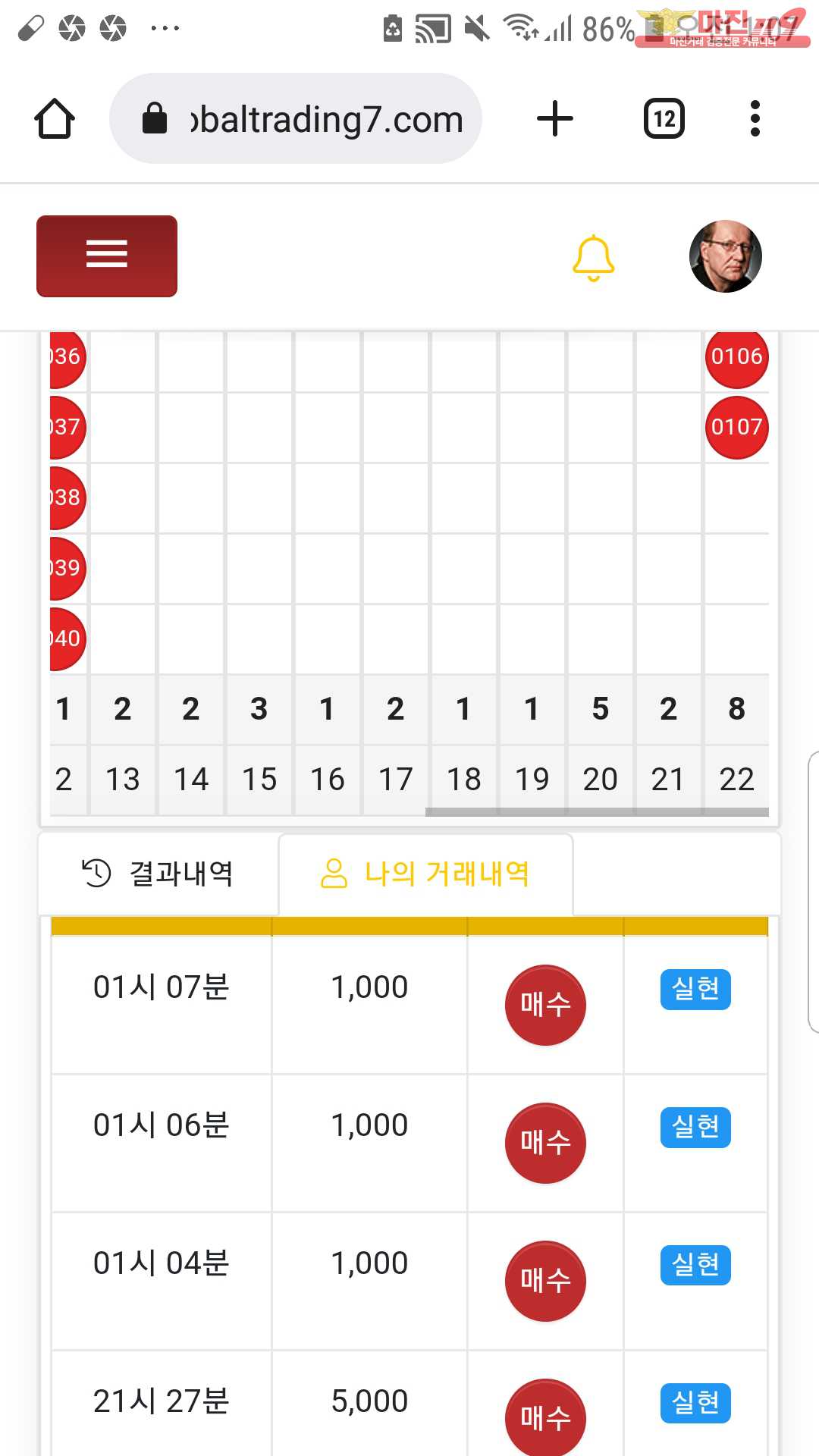Switch to 결과내역 tab
This screenshot has height=1456, width=819.
[x=158, y=874]
